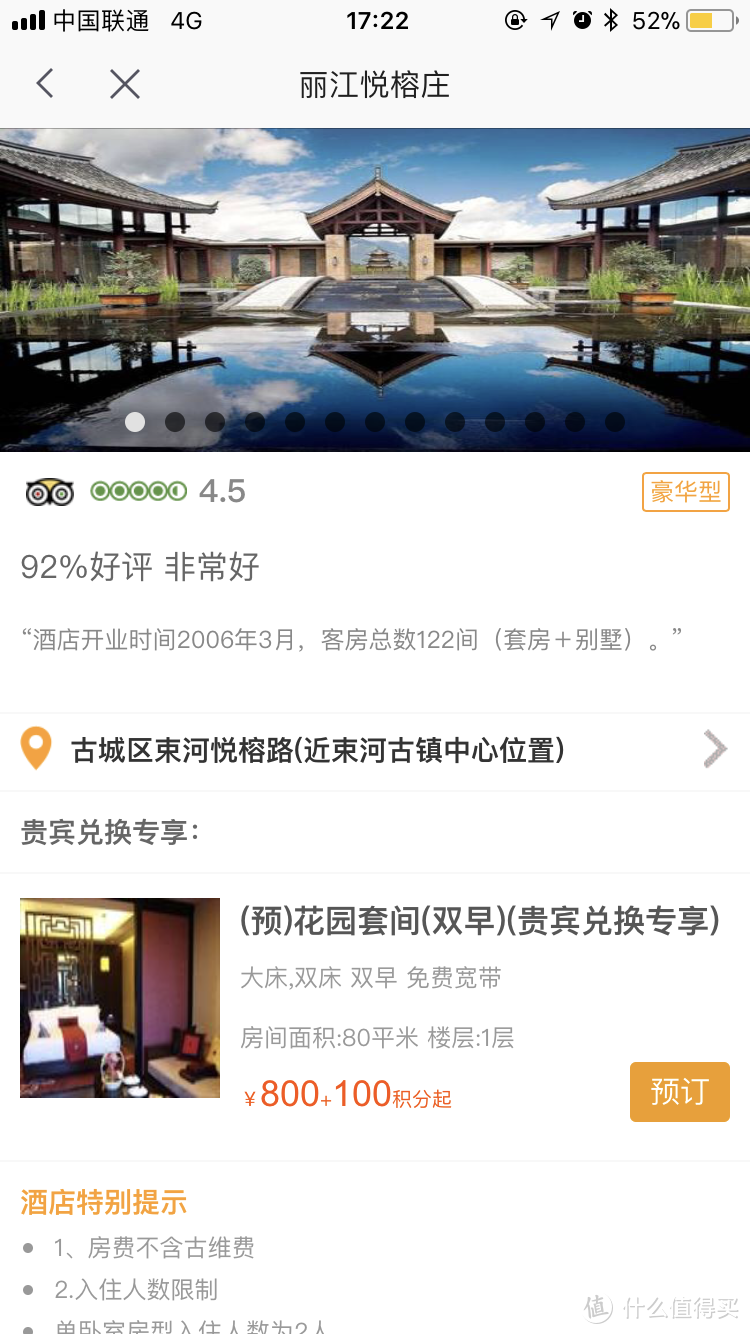Screen dimensions: 750x1334
Task: Tap the last dot in photo carousel
Action: point(614,422)
